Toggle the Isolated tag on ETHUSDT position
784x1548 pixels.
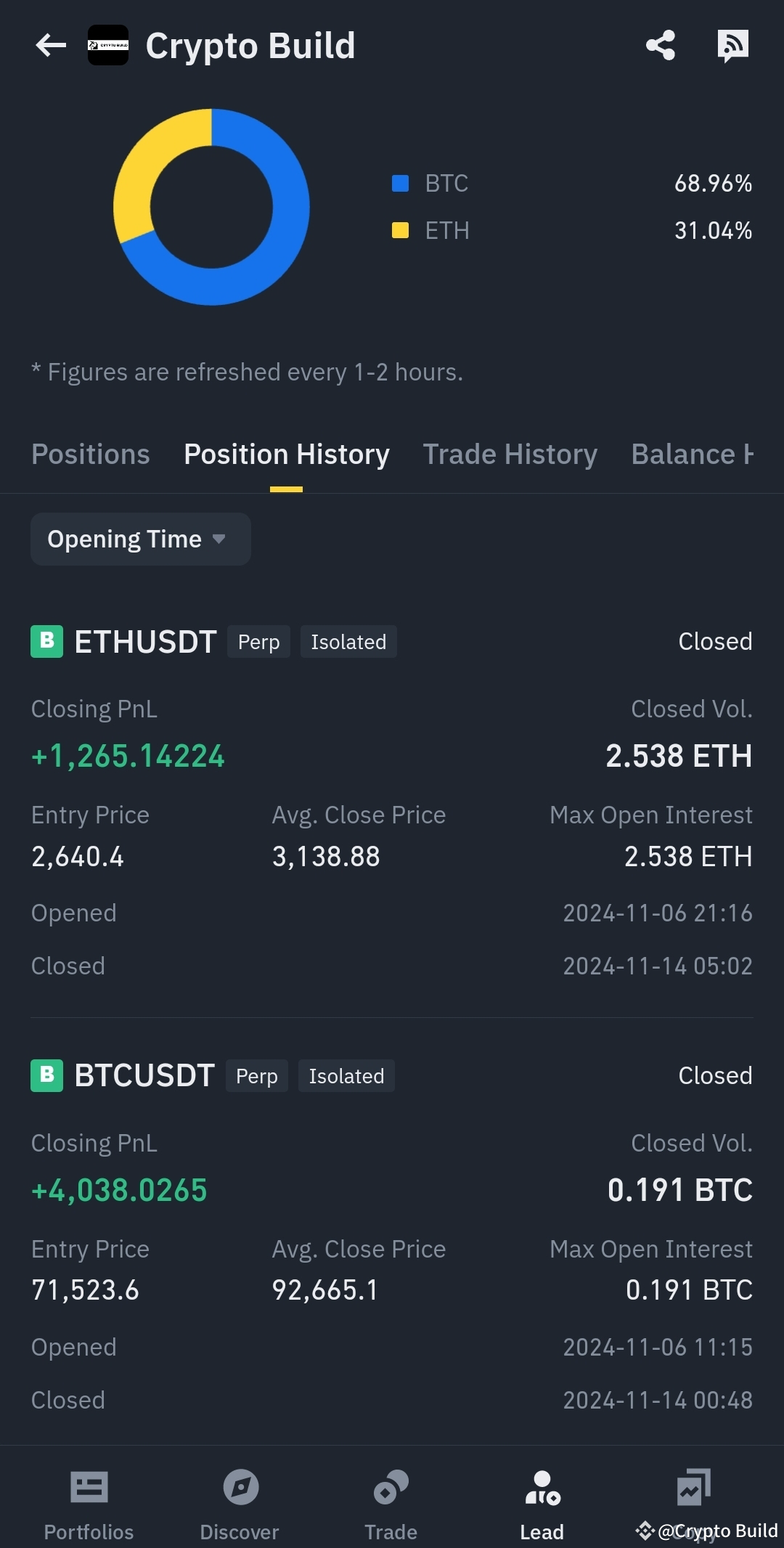pyautogui.click(x=348, y=641)
